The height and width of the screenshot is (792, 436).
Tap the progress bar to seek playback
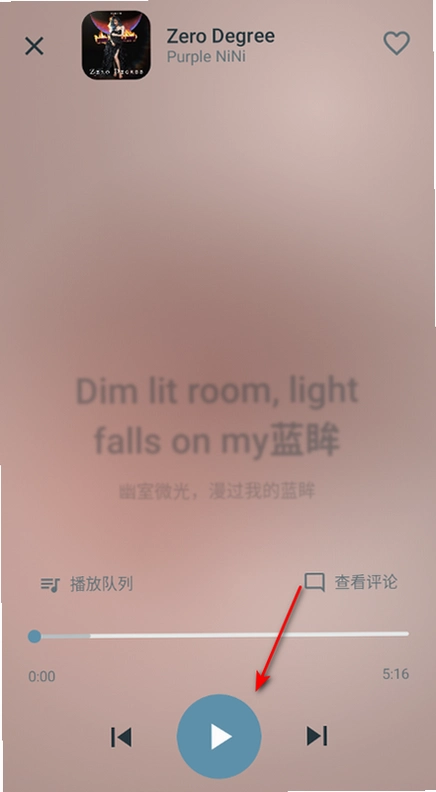218,635
